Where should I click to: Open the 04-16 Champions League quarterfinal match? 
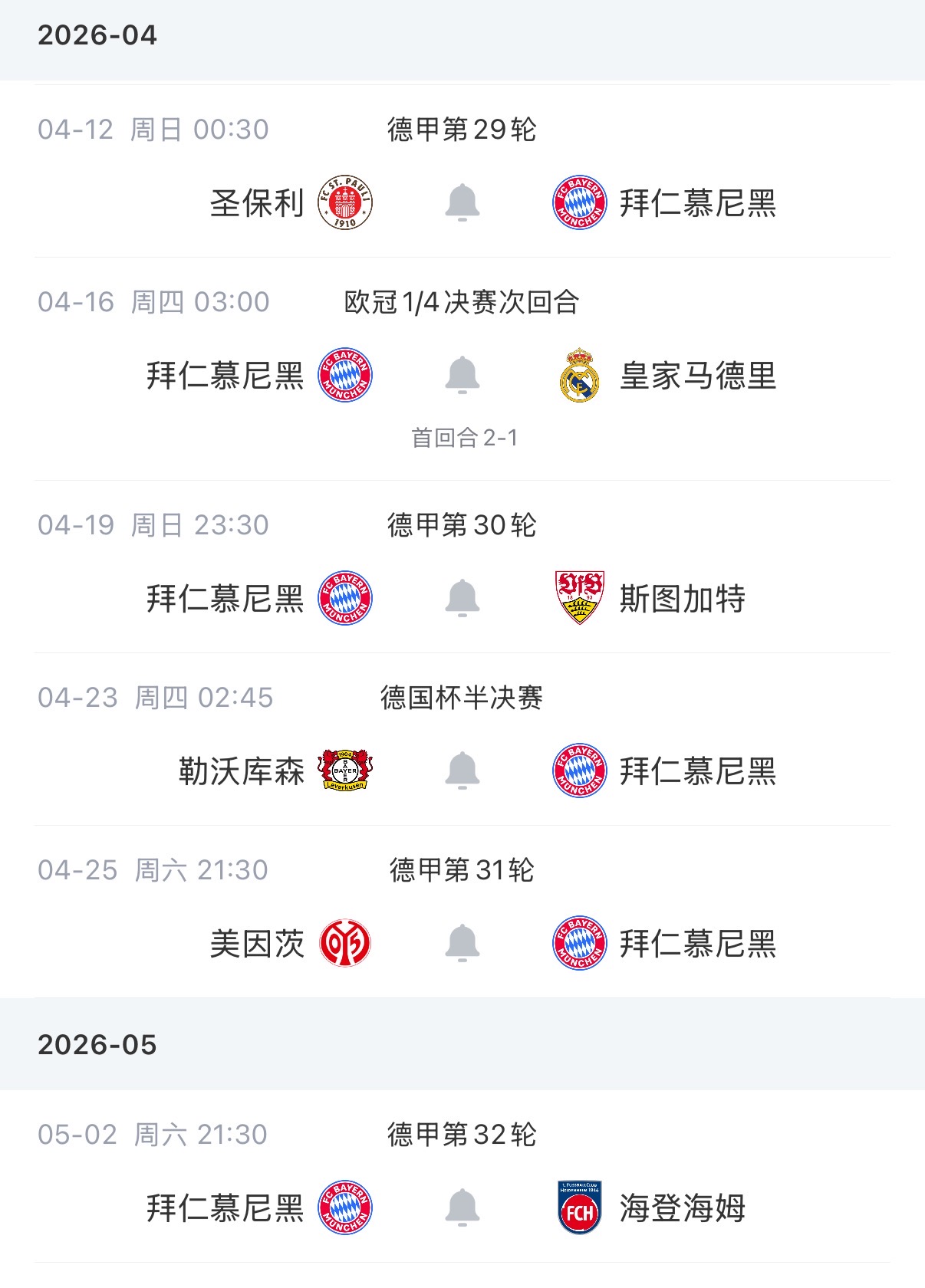coord(461,303)
